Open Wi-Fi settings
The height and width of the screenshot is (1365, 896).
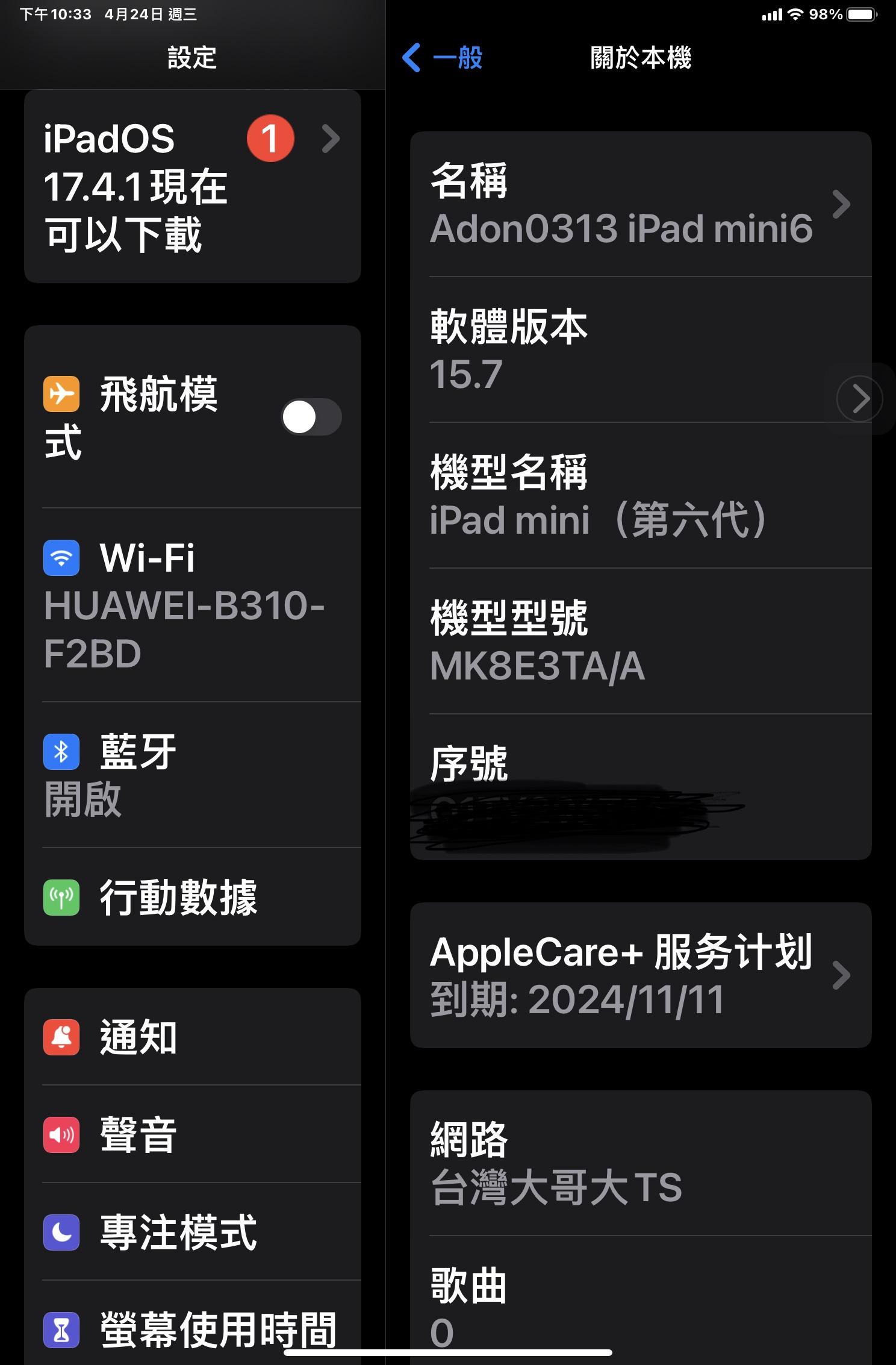point(193,605)
